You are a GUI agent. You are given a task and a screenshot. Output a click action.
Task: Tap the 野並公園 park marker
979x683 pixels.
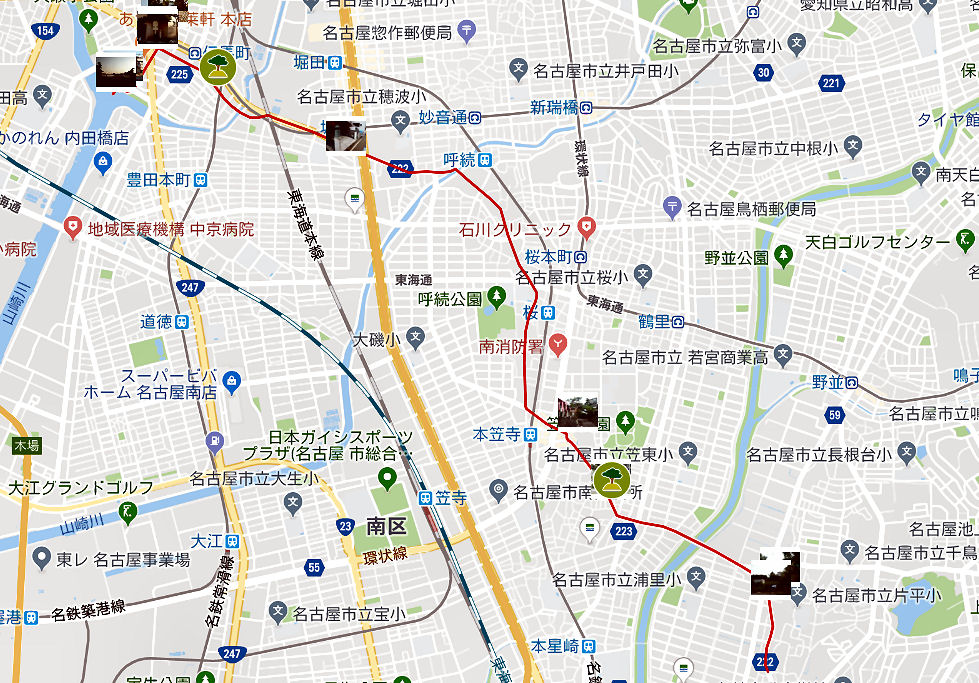tap(784, 256)
